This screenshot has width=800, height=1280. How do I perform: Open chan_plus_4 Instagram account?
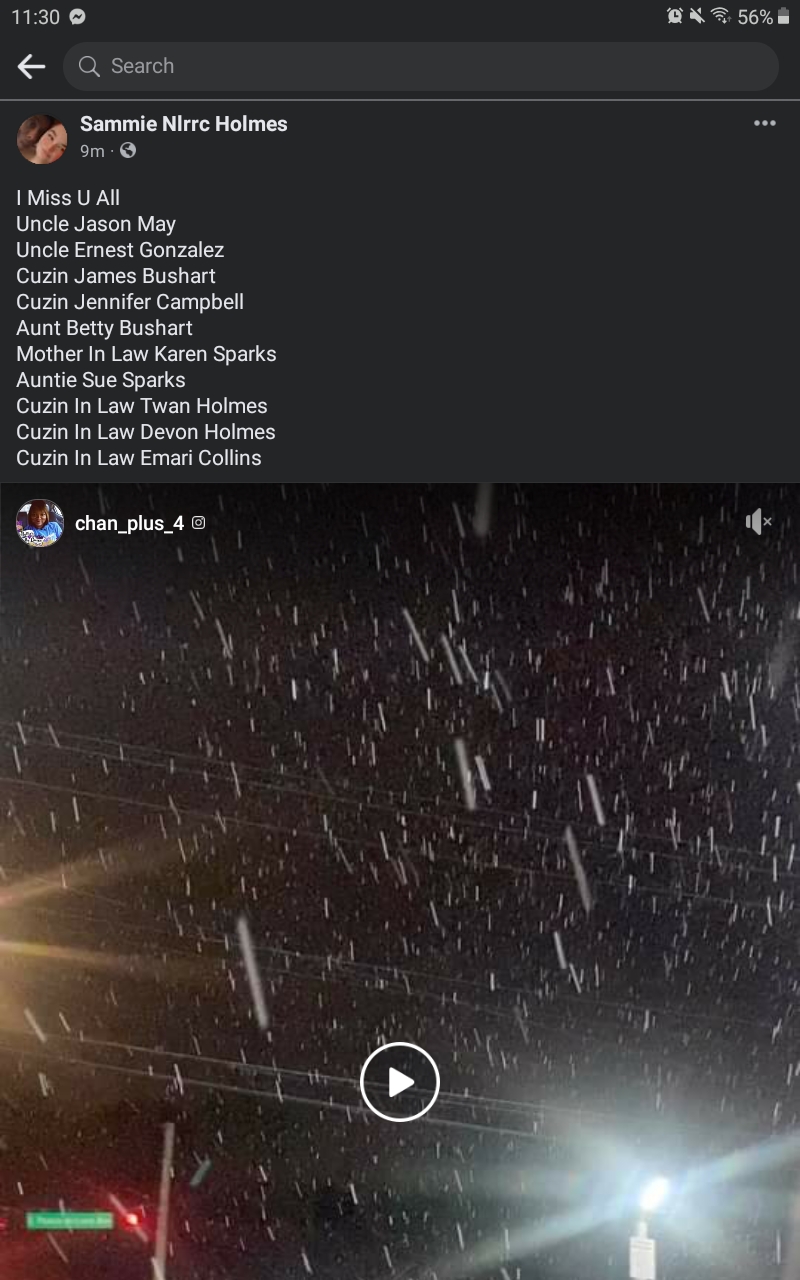[x=129, y=523]
